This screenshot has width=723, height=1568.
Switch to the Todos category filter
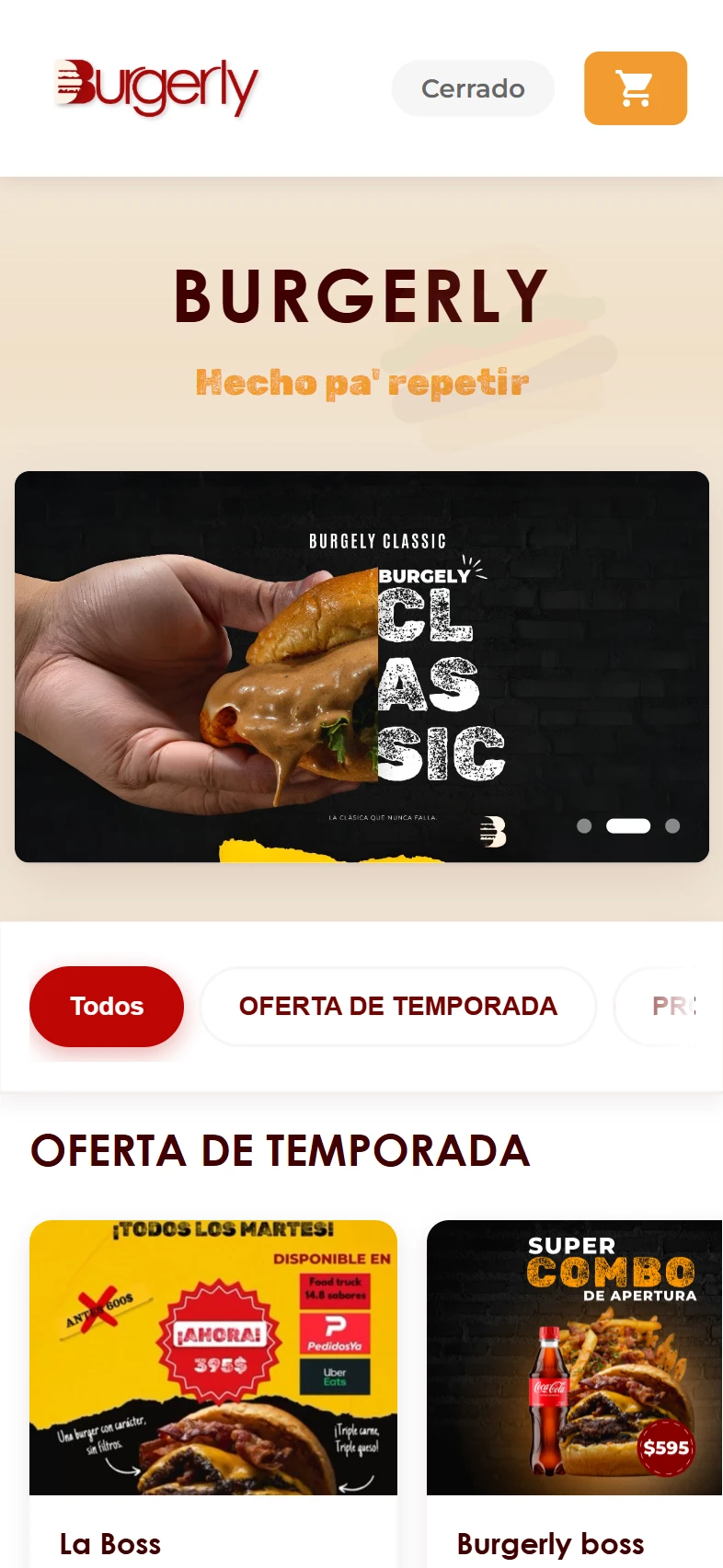click(x=106, y=1006)
